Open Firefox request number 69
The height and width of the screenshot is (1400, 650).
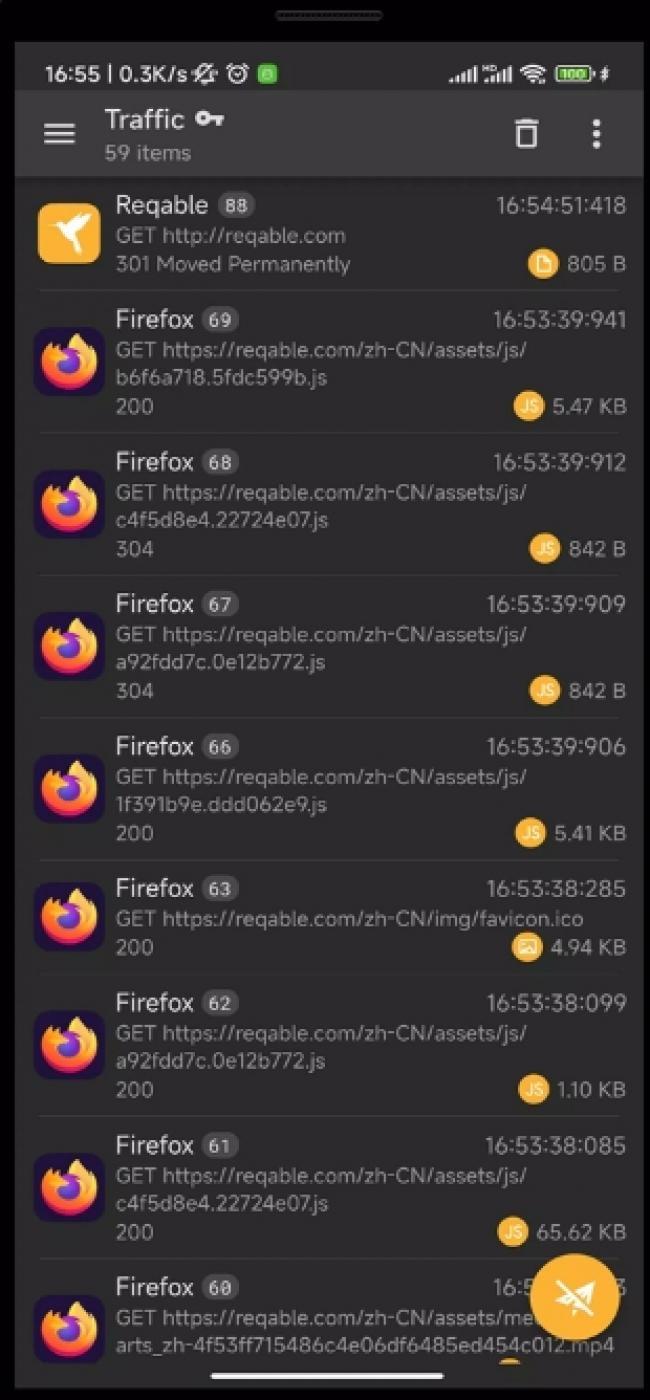coord(330,362)
